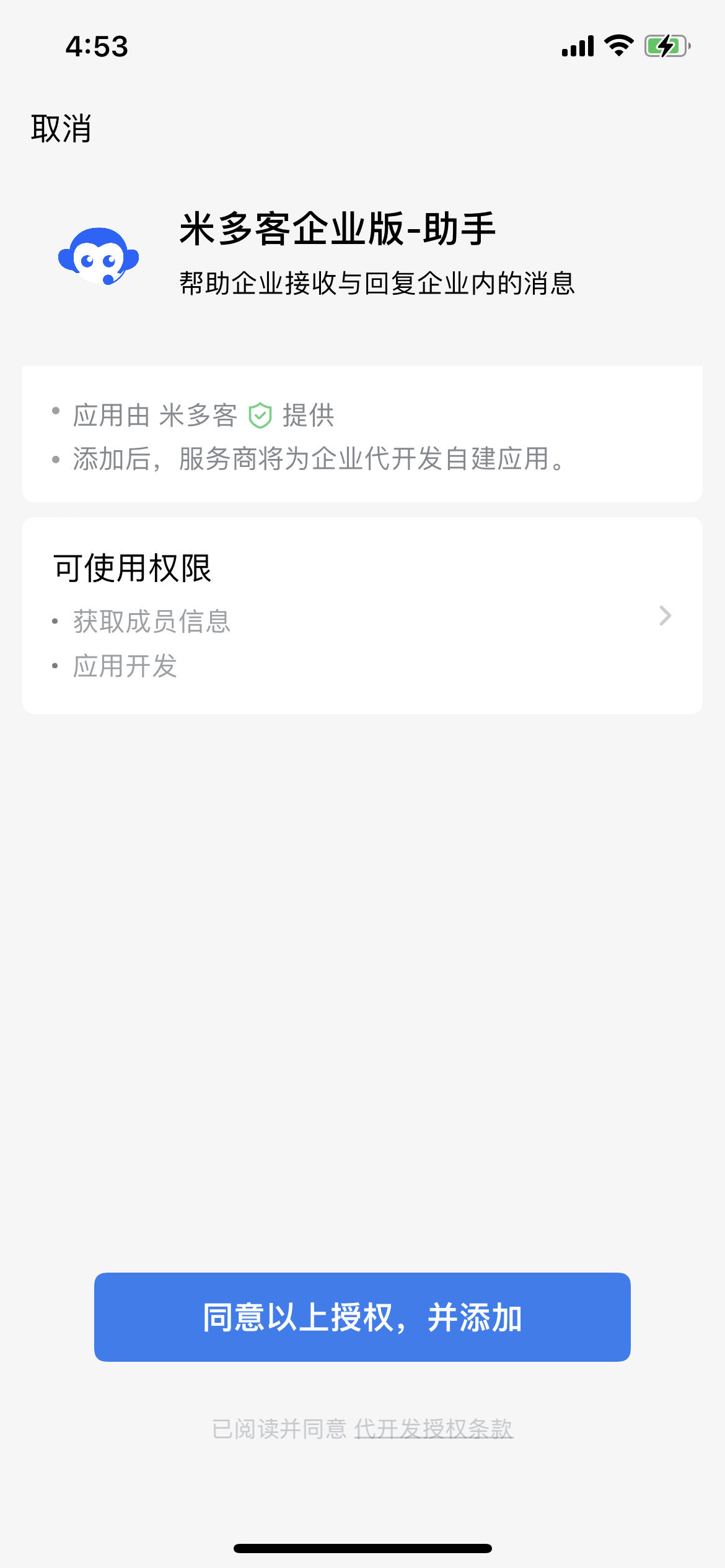Tap 取消 to cancel authorization
The width and height of the screenshot is (725, 1568).
pos(61,129)
